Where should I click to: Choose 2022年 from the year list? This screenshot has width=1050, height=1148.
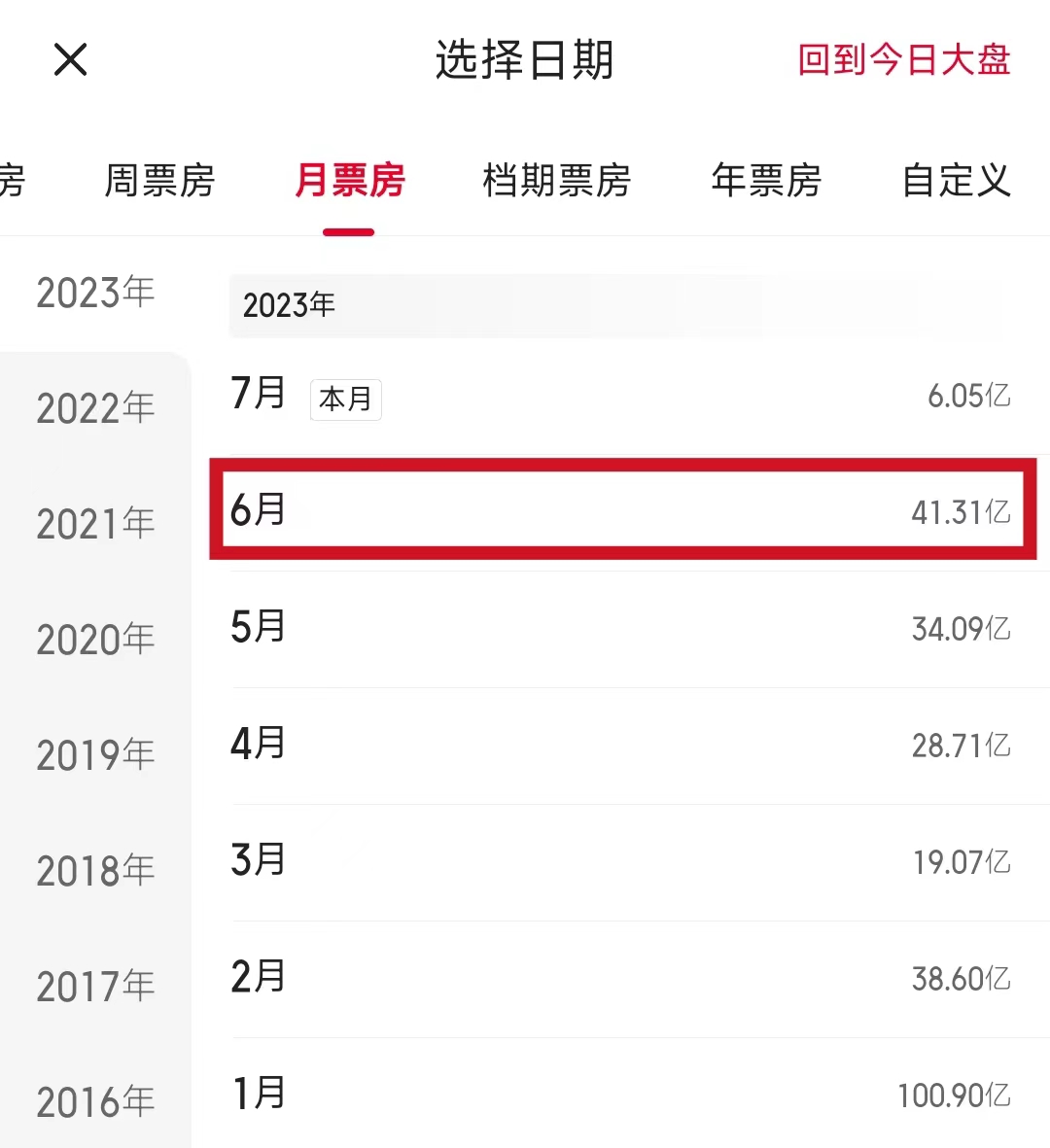pyautogui.click(x=95, y=408)
